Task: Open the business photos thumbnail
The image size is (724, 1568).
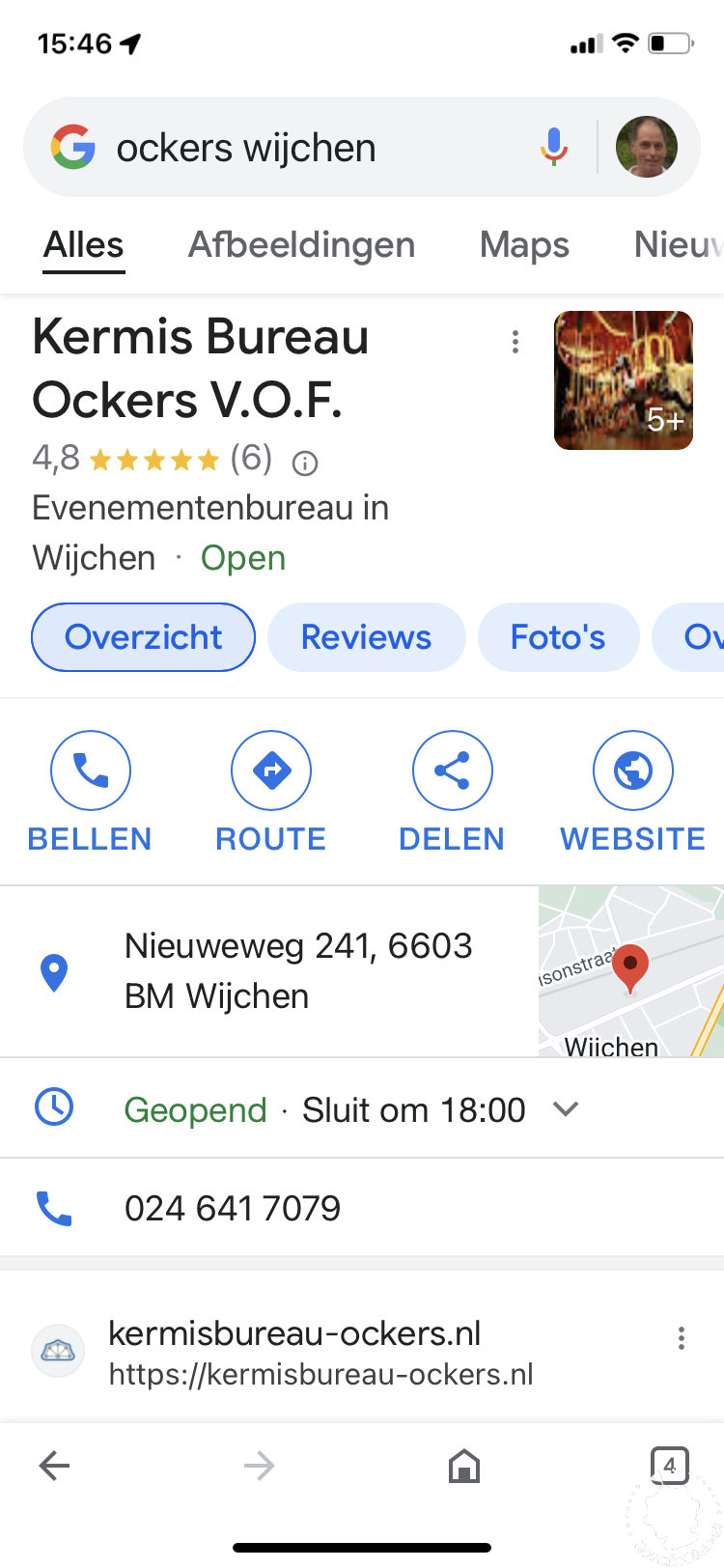Action: [624, 380]
